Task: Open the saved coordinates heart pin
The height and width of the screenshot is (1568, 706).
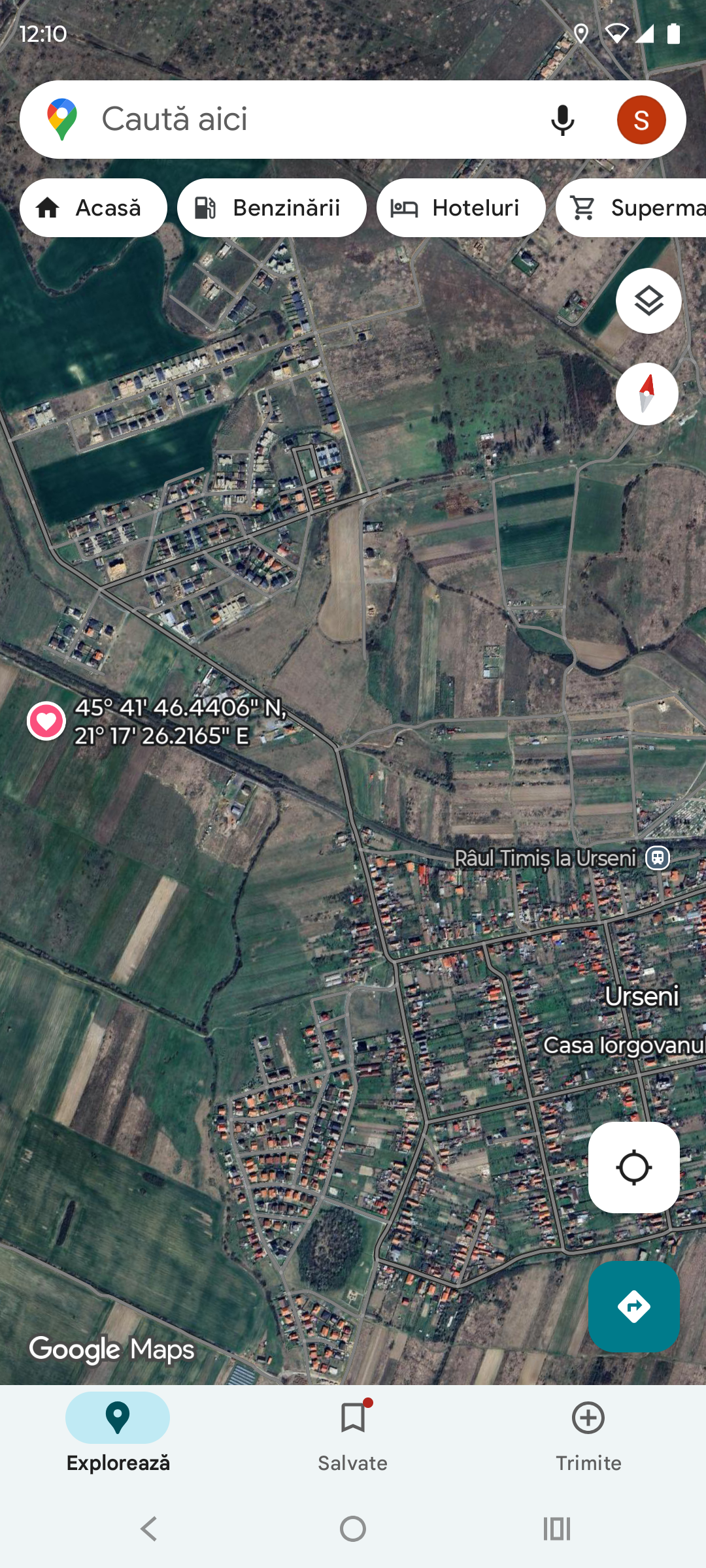Action: click(46, 721)
